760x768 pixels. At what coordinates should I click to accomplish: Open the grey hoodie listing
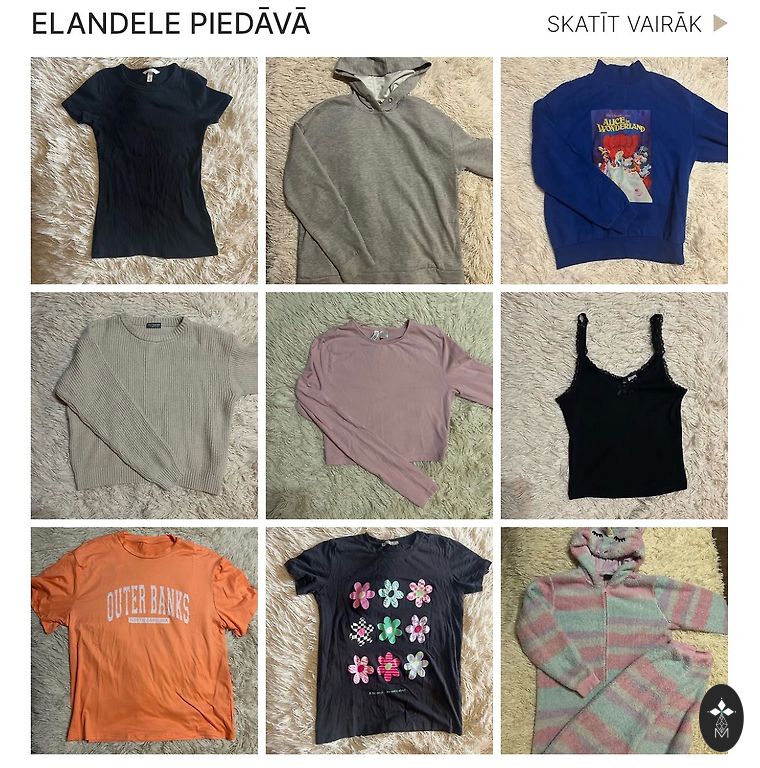pos(379,170)
